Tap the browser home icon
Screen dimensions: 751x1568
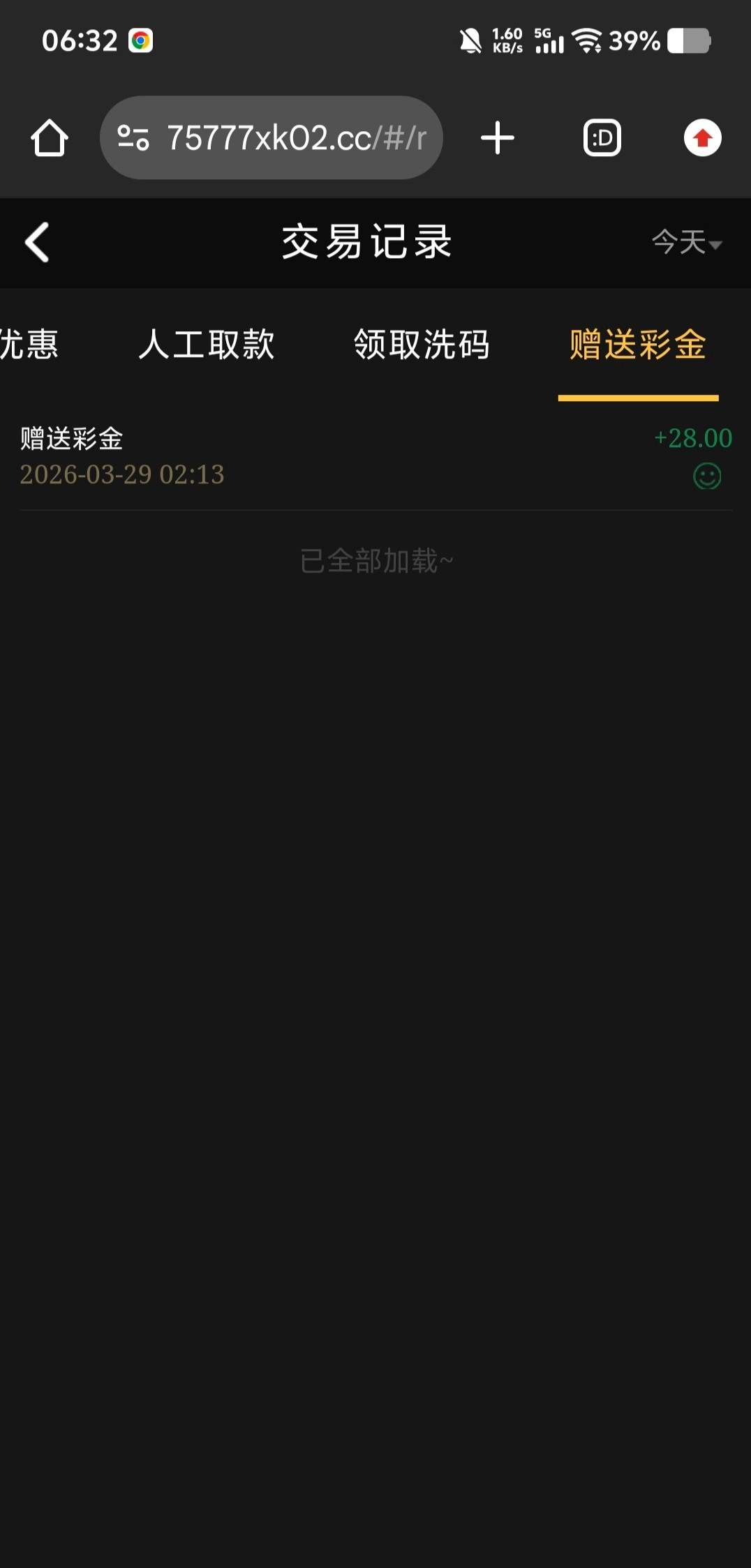click(50, 138)
